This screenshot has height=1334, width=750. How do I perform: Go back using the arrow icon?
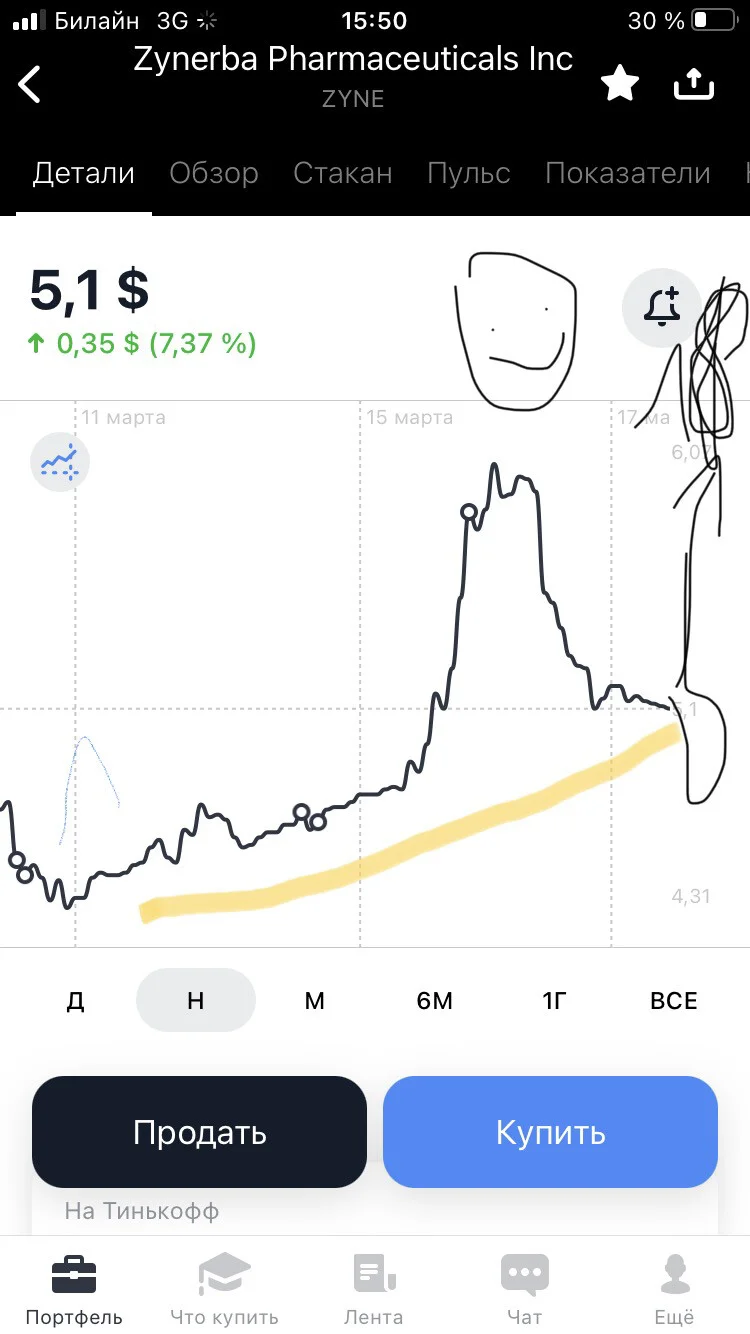[30, 84]
